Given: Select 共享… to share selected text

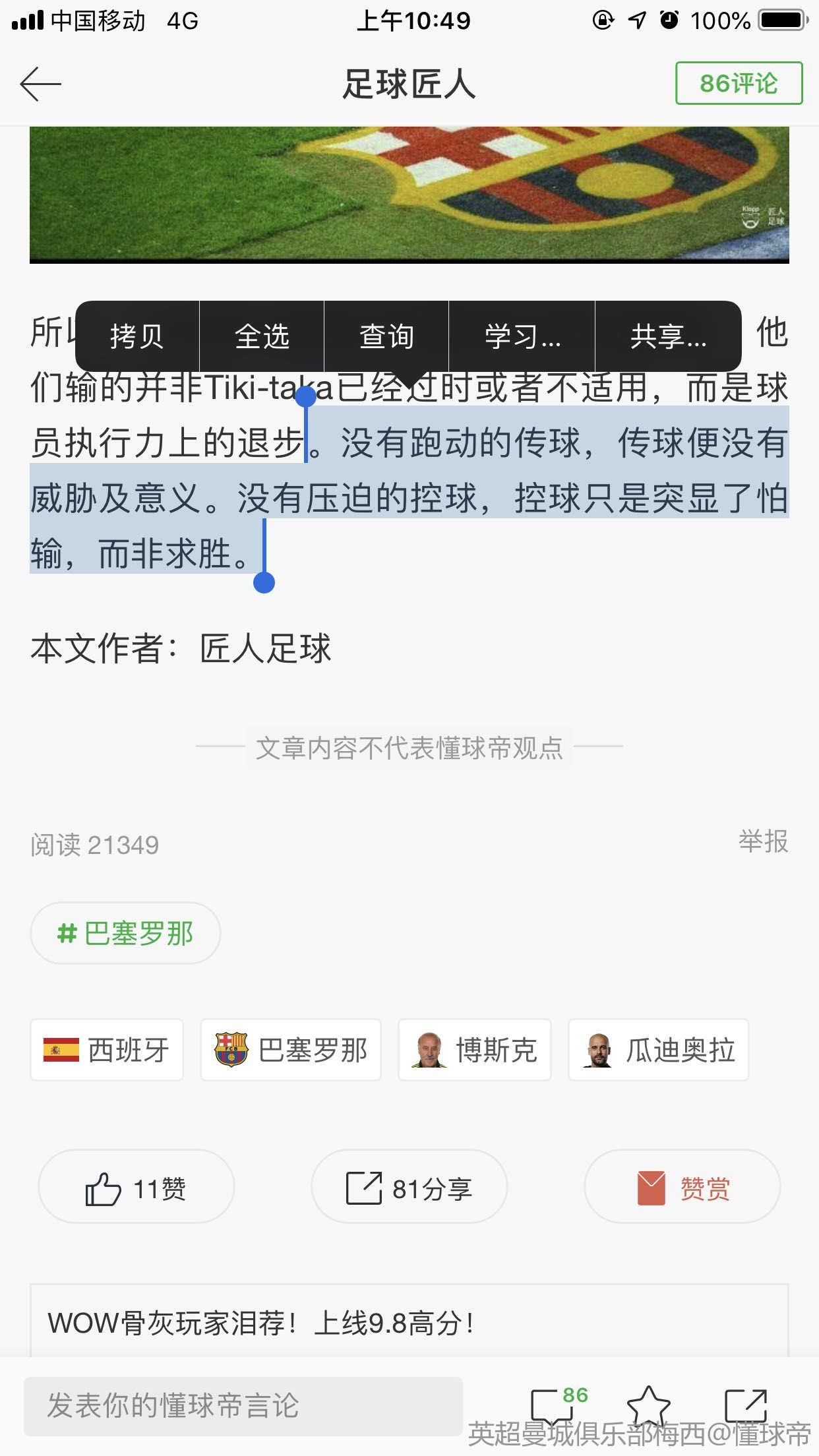Looking at the screenshot, I should [667, 336].
